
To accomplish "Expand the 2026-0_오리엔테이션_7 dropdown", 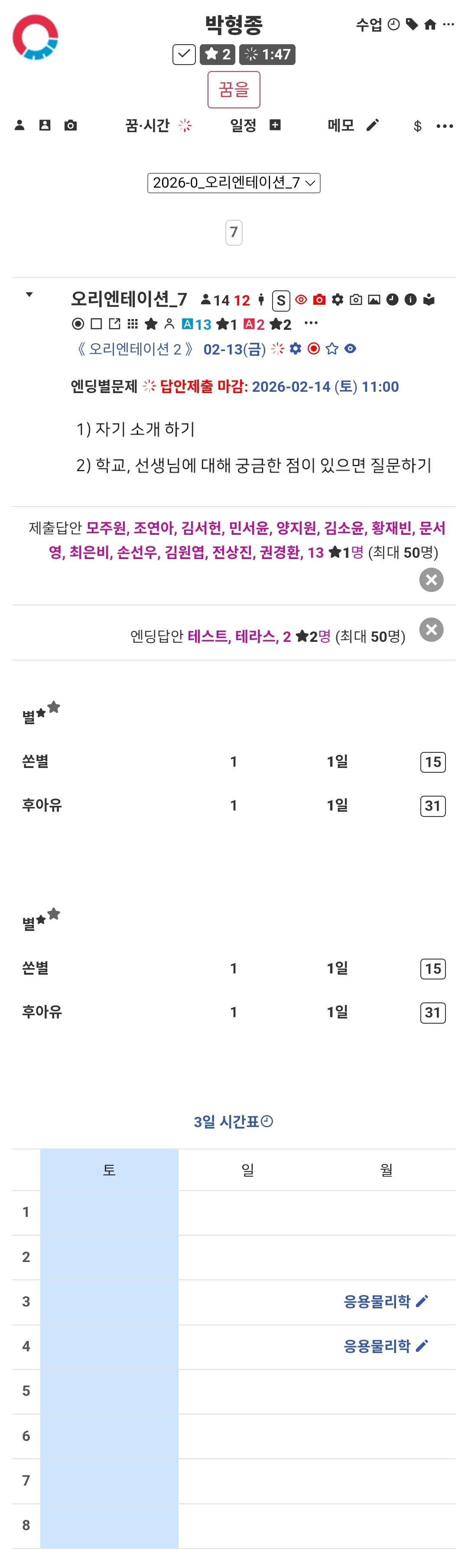I will (x=234, y=182).
